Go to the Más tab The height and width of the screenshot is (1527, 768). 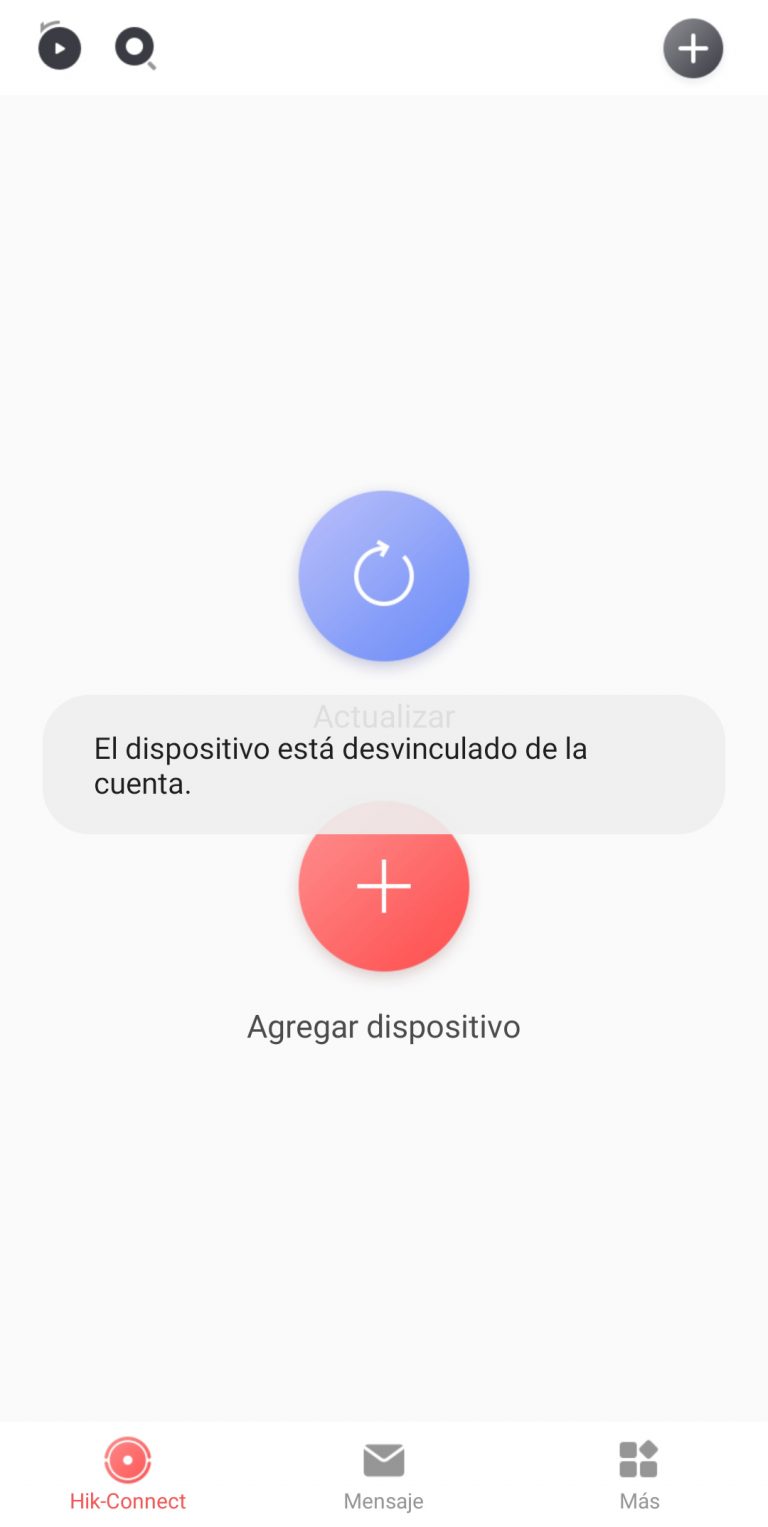pos(639,1474)
